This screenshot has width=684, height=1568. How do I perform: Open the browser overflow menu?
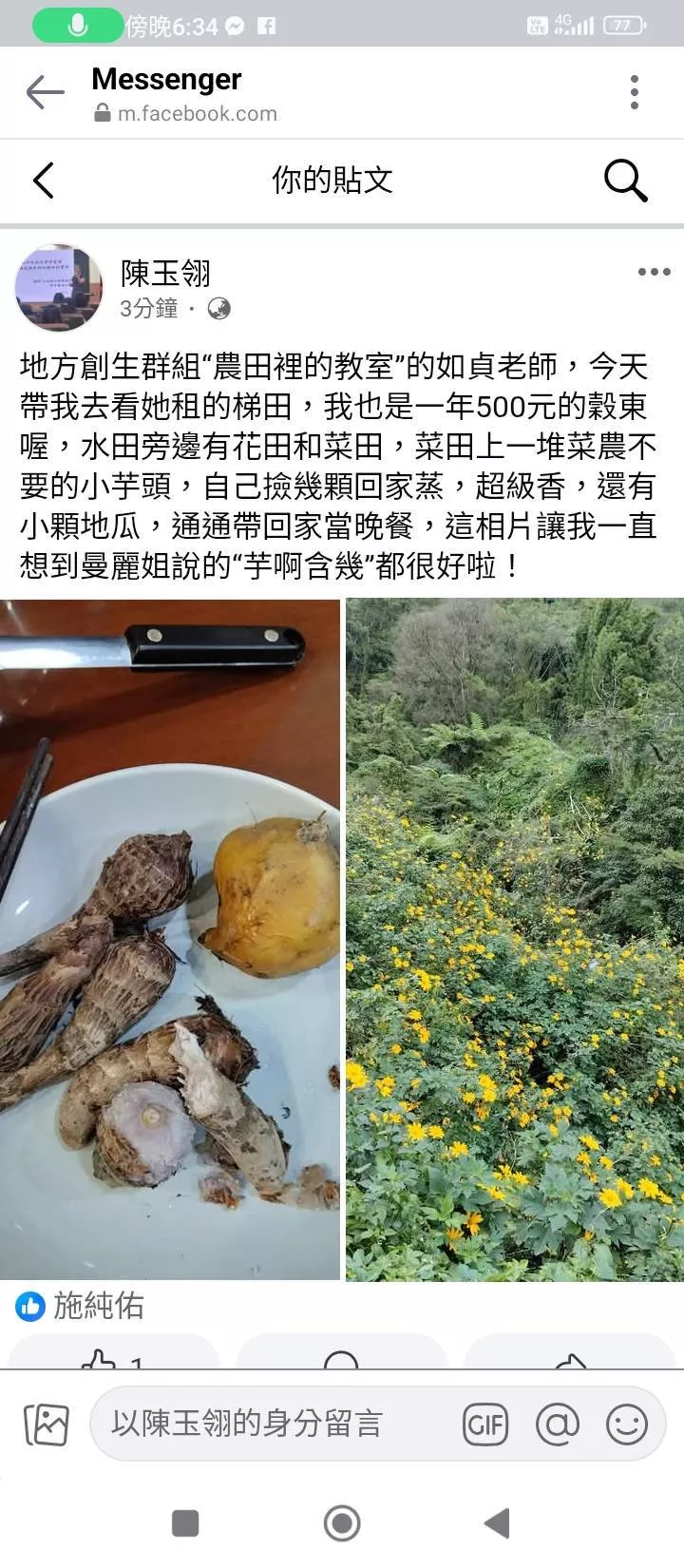(634, 93)
